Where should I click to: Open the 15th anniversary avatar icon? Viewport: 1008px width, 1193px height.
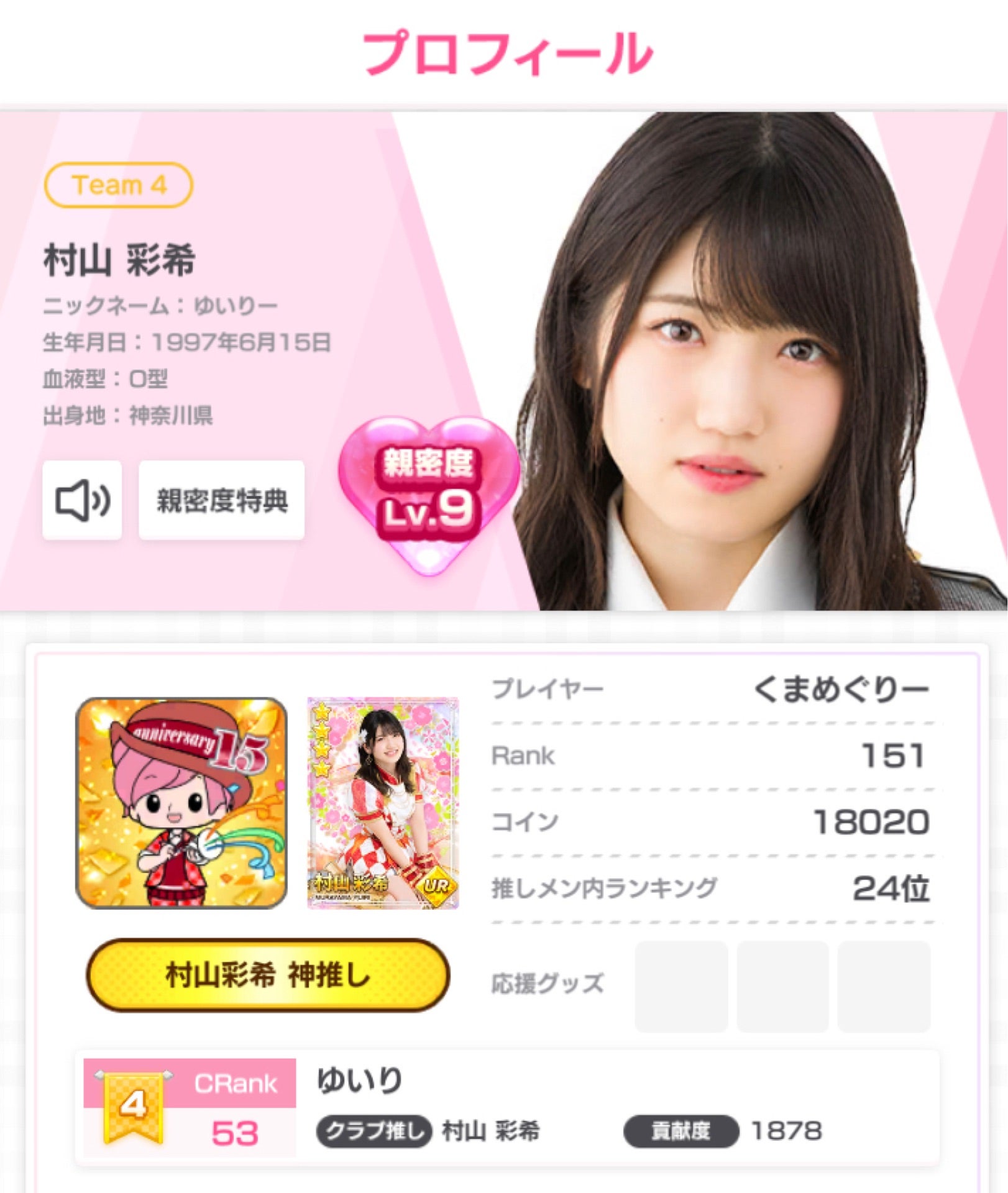pyautogui.click(x=181, y=802)
